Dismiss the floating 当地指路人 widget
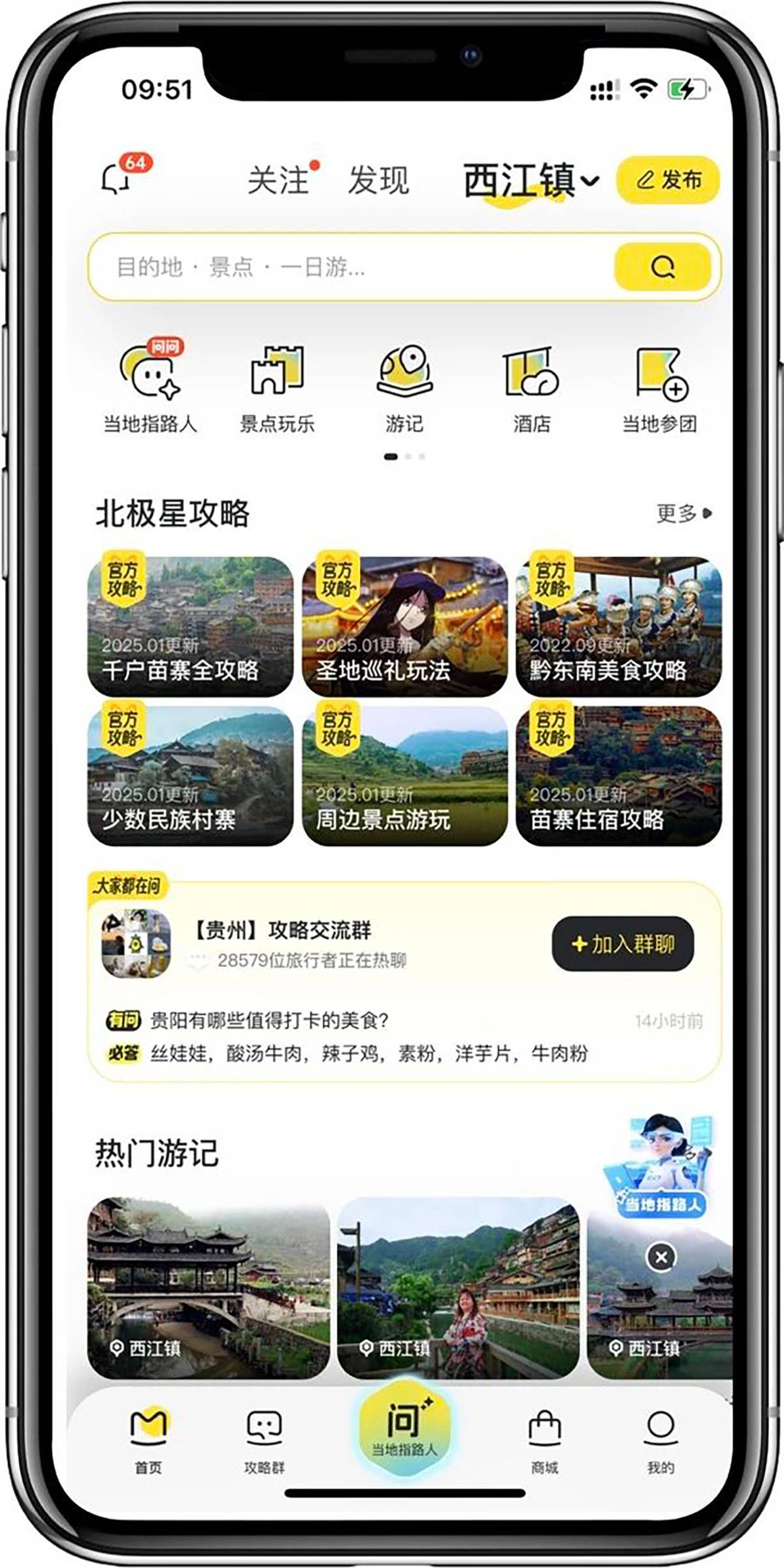 pos(661,1256)
